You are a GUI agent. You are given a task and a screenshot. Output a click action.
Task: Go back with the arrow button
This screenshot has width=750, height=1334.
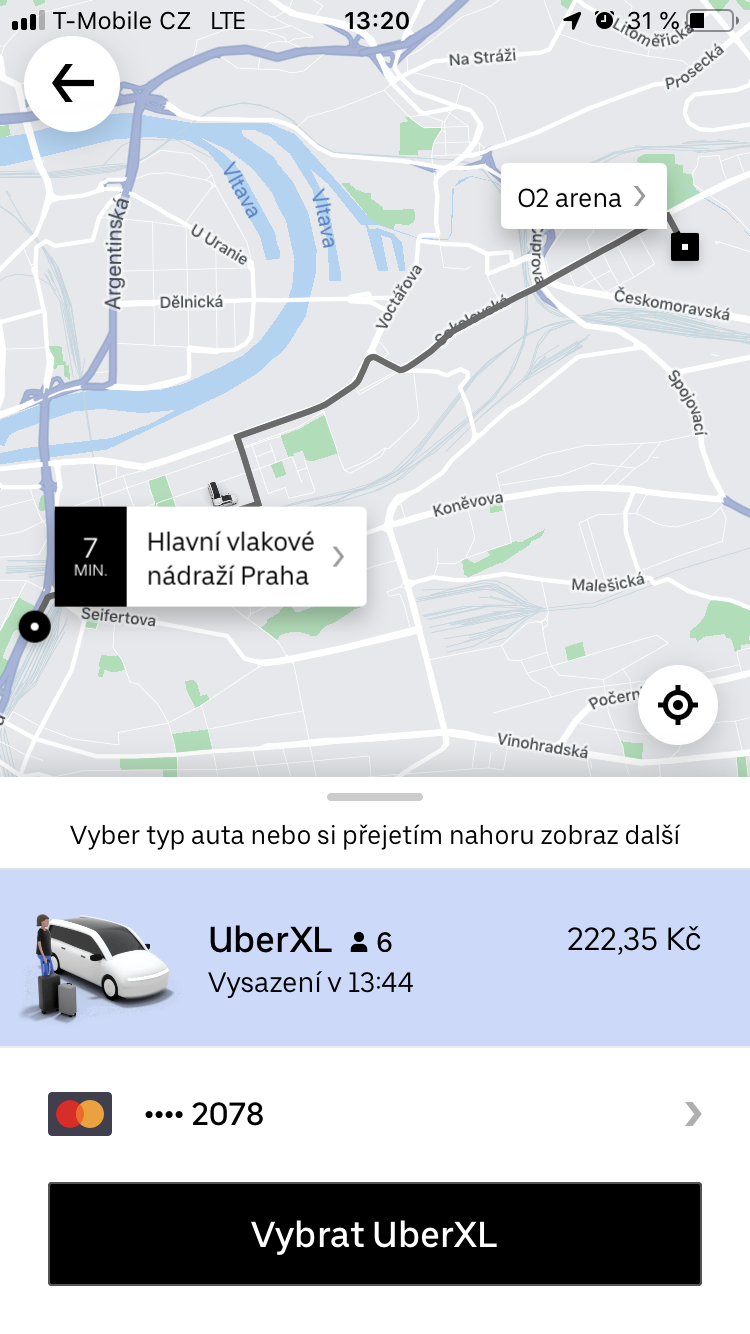click(72, 84)
